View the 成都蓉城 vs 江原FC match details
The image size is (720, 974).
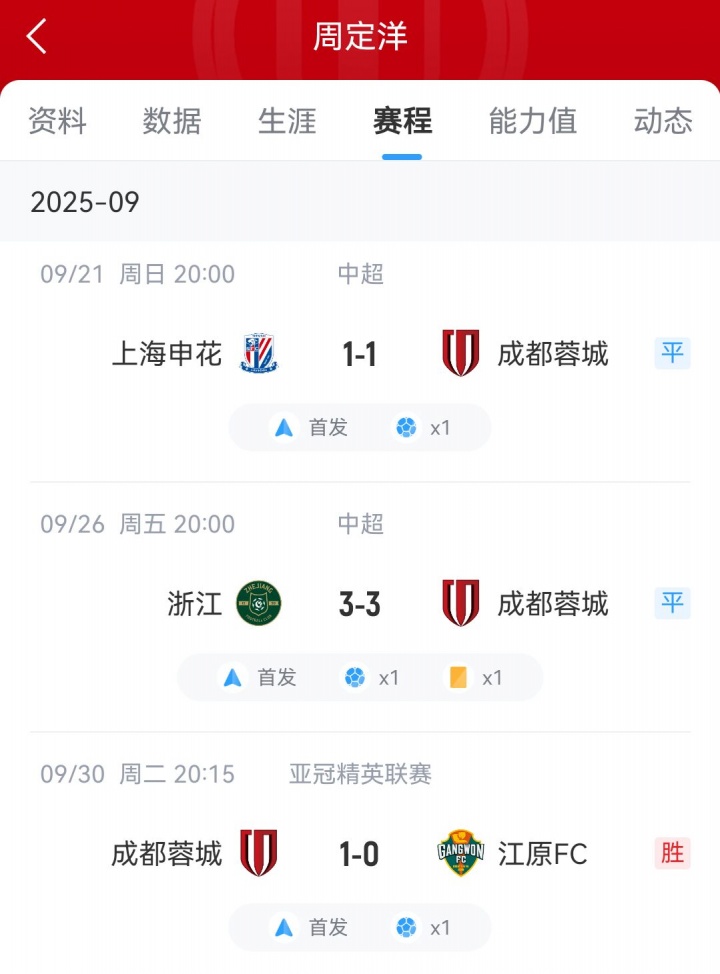(360, 854)
